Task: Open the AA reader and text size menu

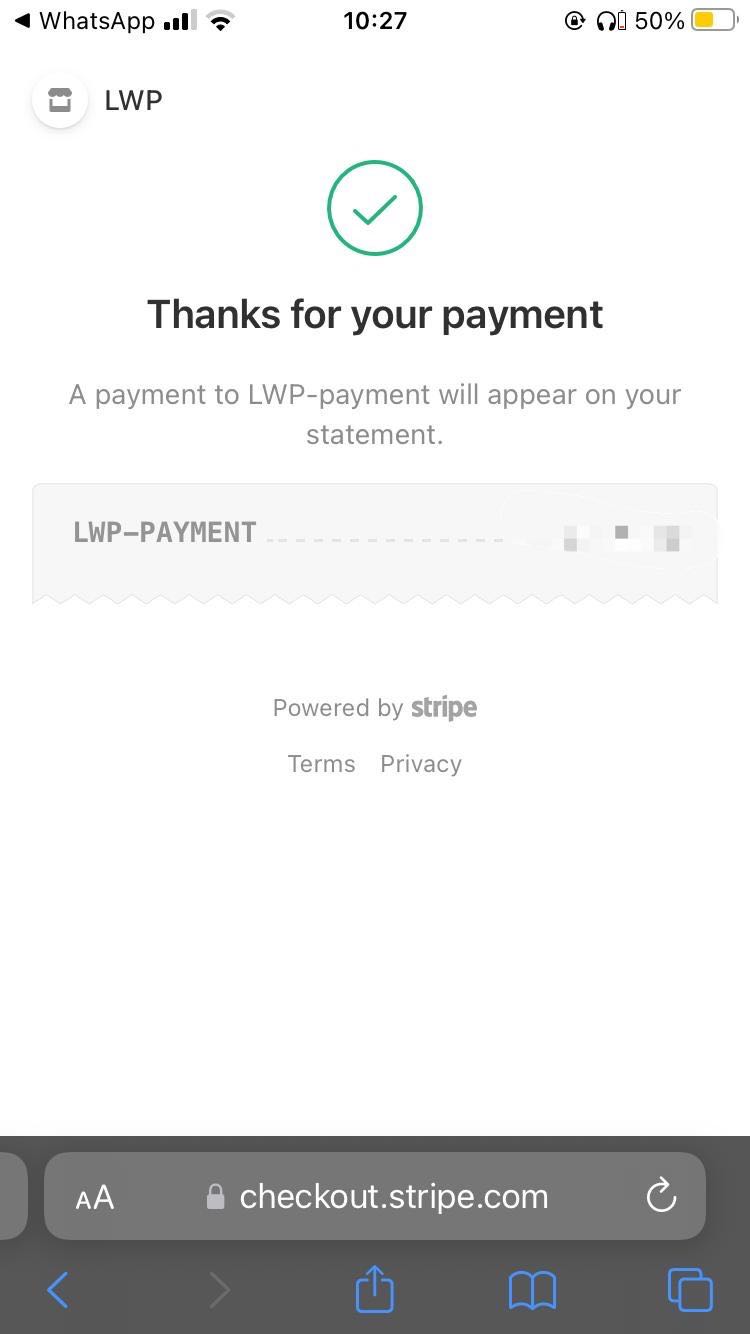Action: (x=95, y=1197)
